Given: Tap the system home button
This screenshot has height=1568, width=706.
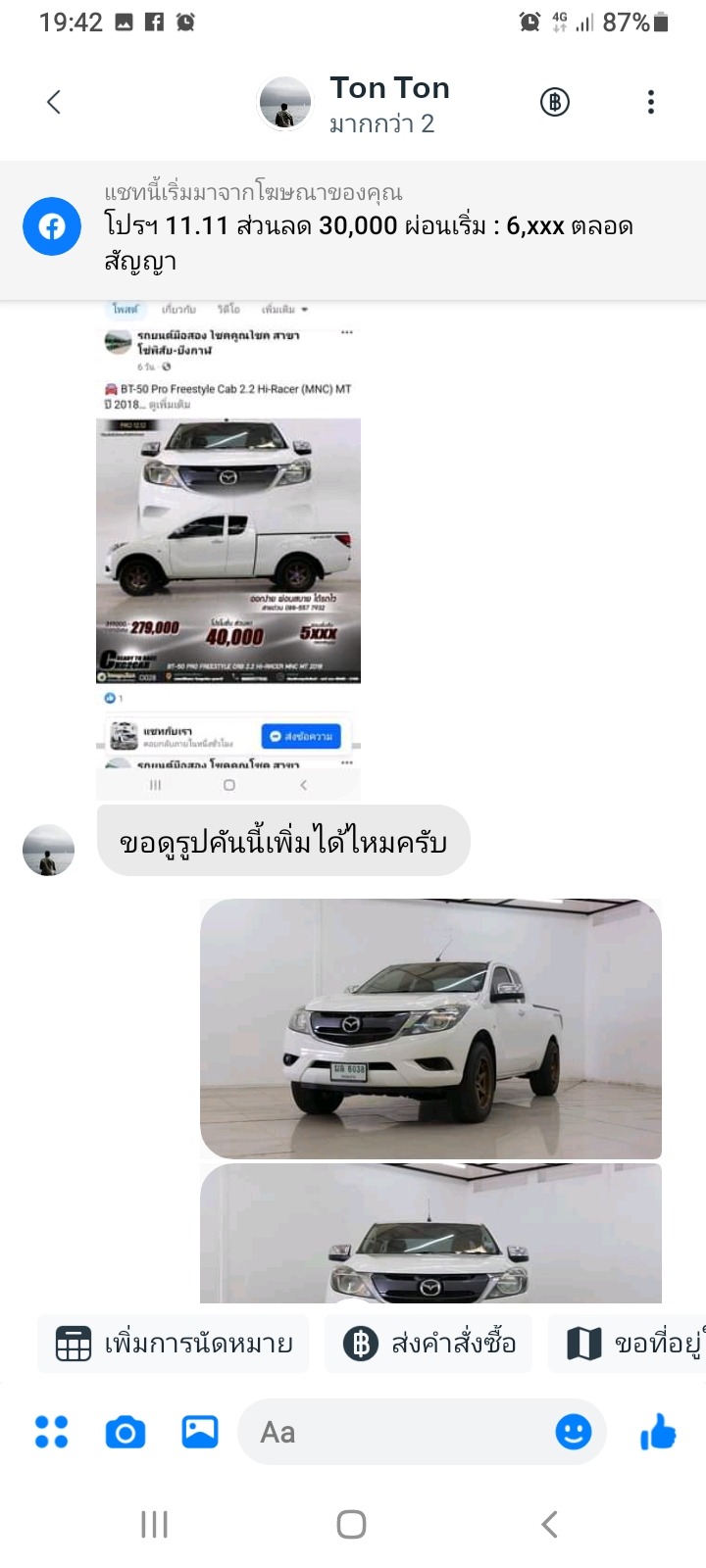Looking at the screenshot, I should click(x=351, y=1524).
